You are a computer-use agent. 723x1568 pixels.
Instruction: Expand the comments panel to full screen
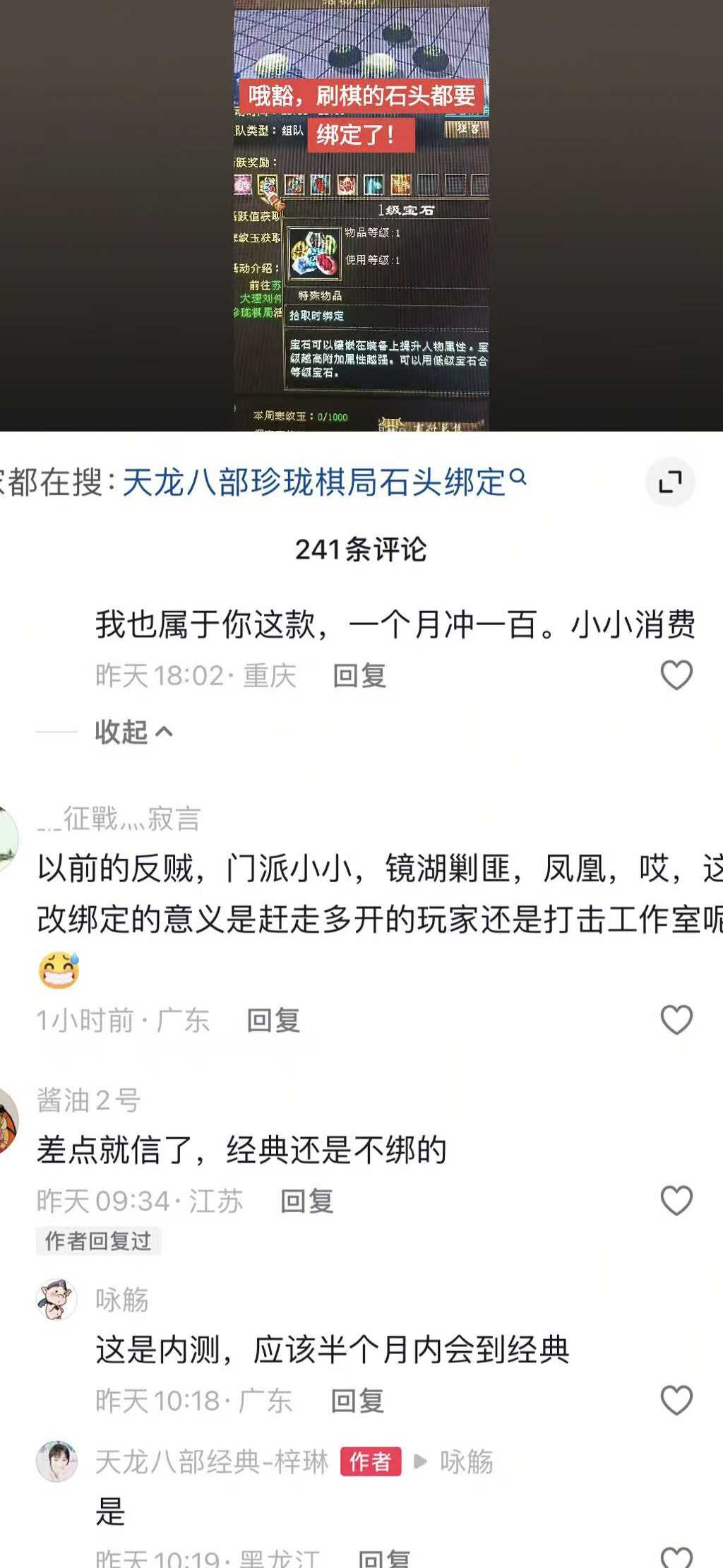669,482
